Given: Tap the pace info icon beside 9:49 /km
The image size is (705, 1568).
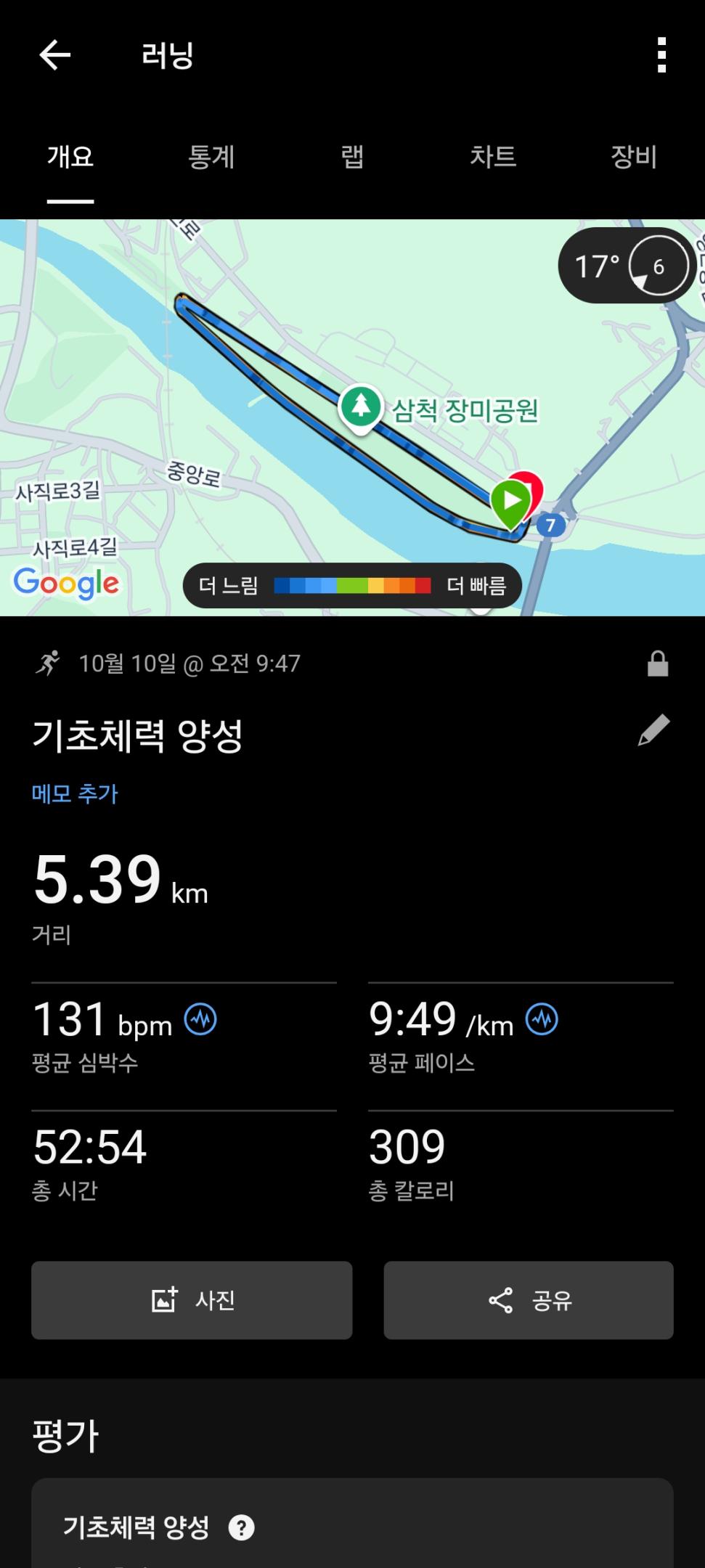Looking at the screenshot, I should [542, 1019].
